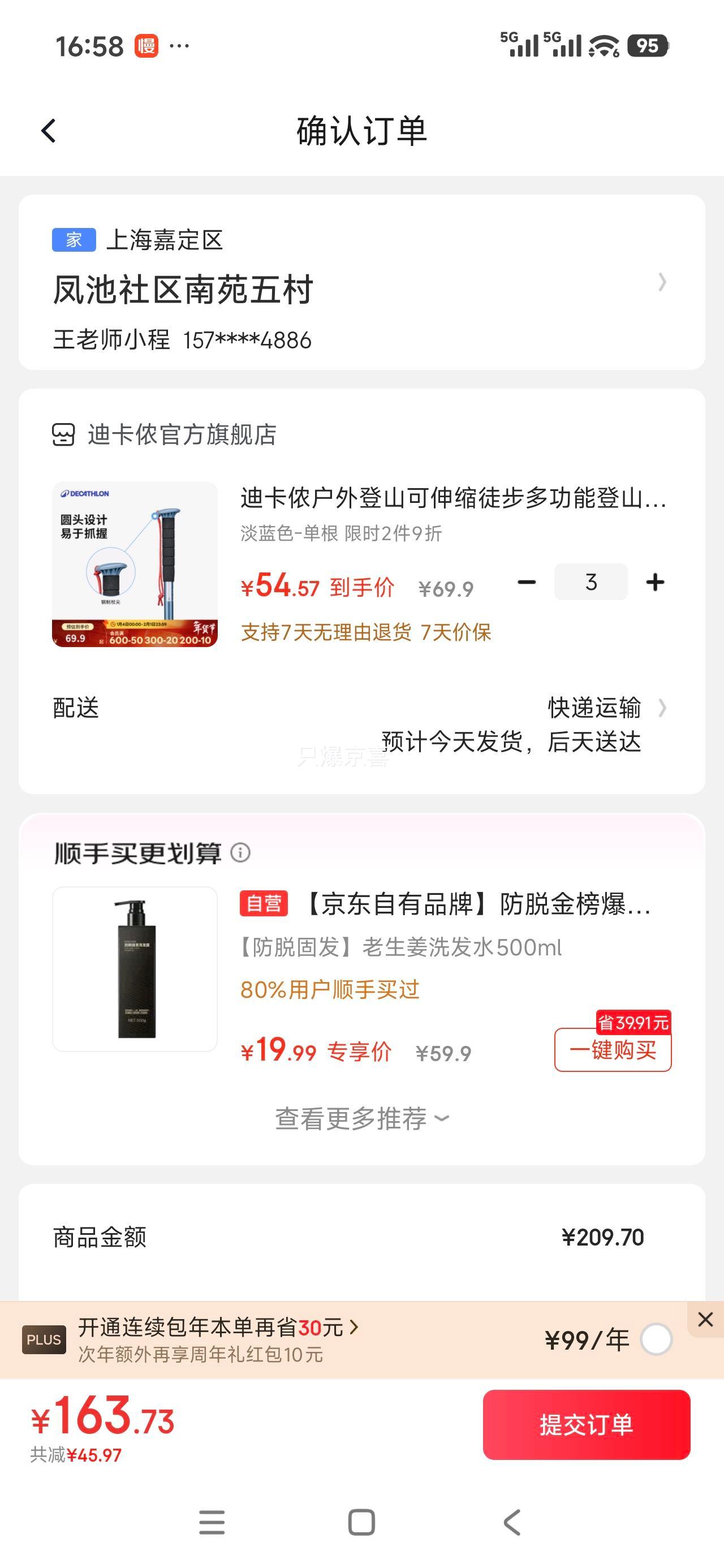
Task: Open the 老生姜洗发水 shampoo product image
Action: (x=135, y=969)
